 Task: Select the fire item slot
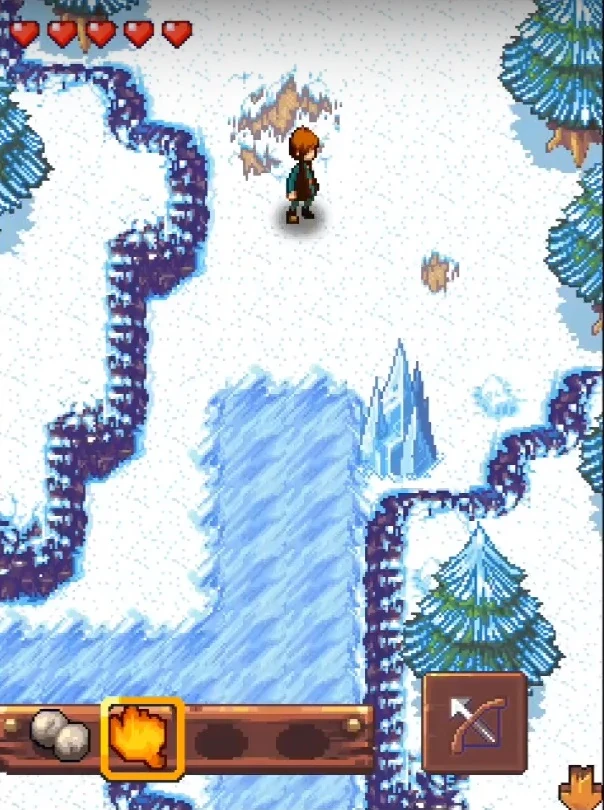coord(142,739)
